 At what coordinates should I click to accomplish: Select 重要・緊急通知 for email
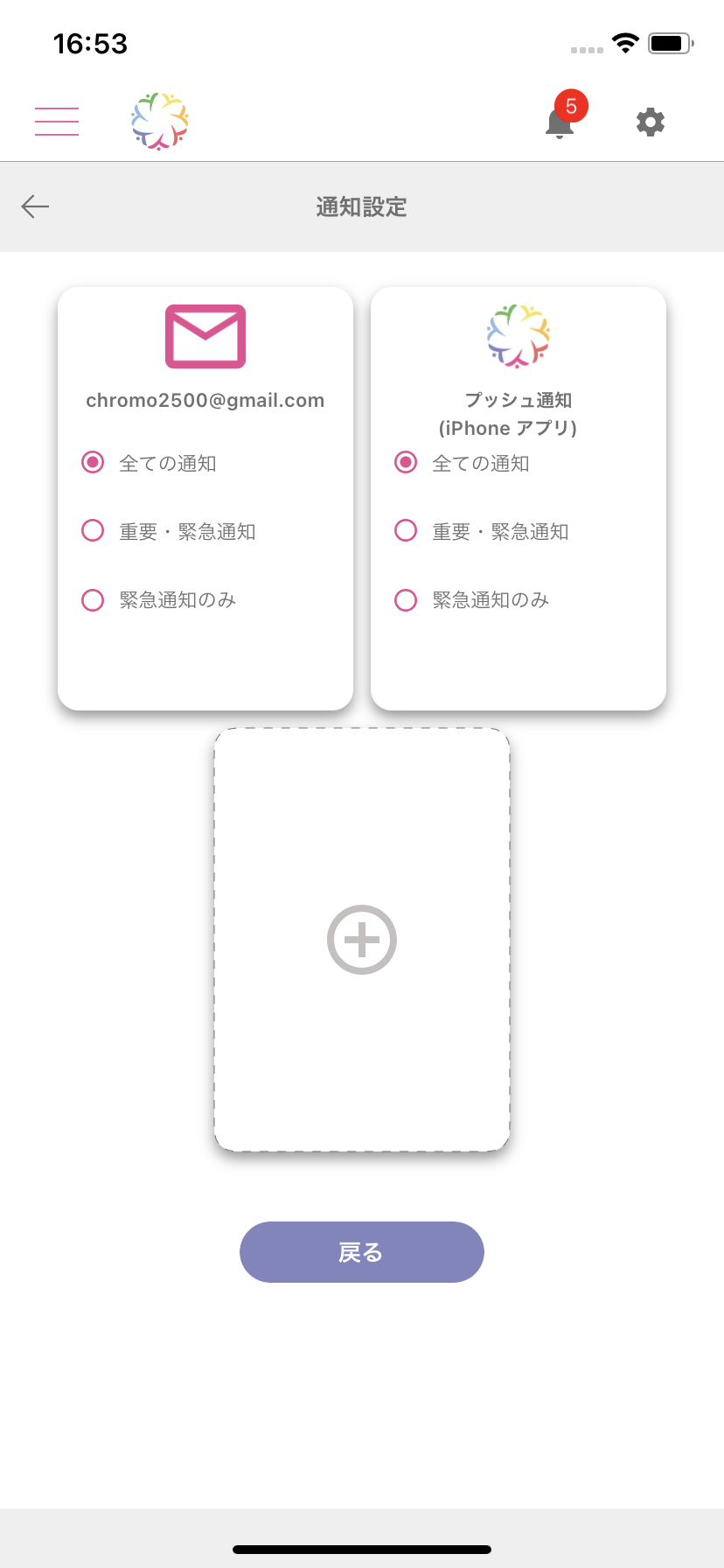93,530
